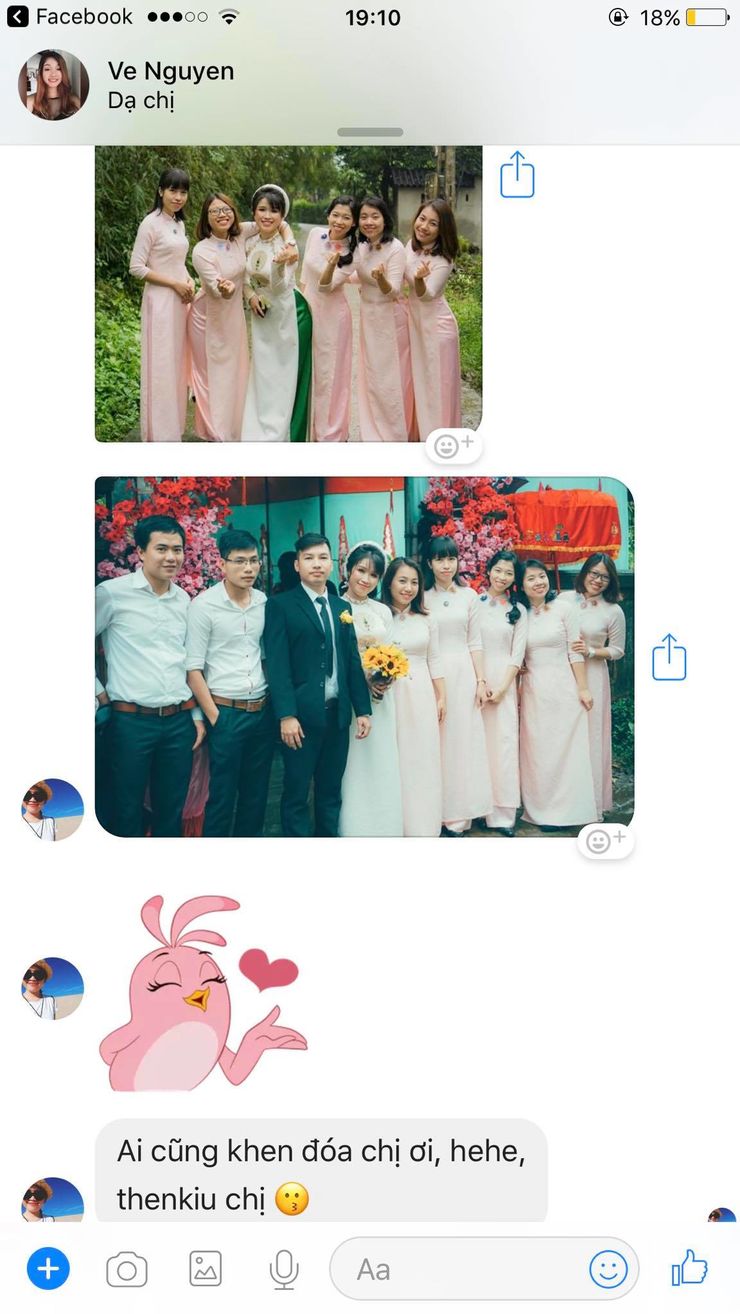Add reaction to the wedding group photo
This screenshot has width=740, height=1314.
point(605,842)
